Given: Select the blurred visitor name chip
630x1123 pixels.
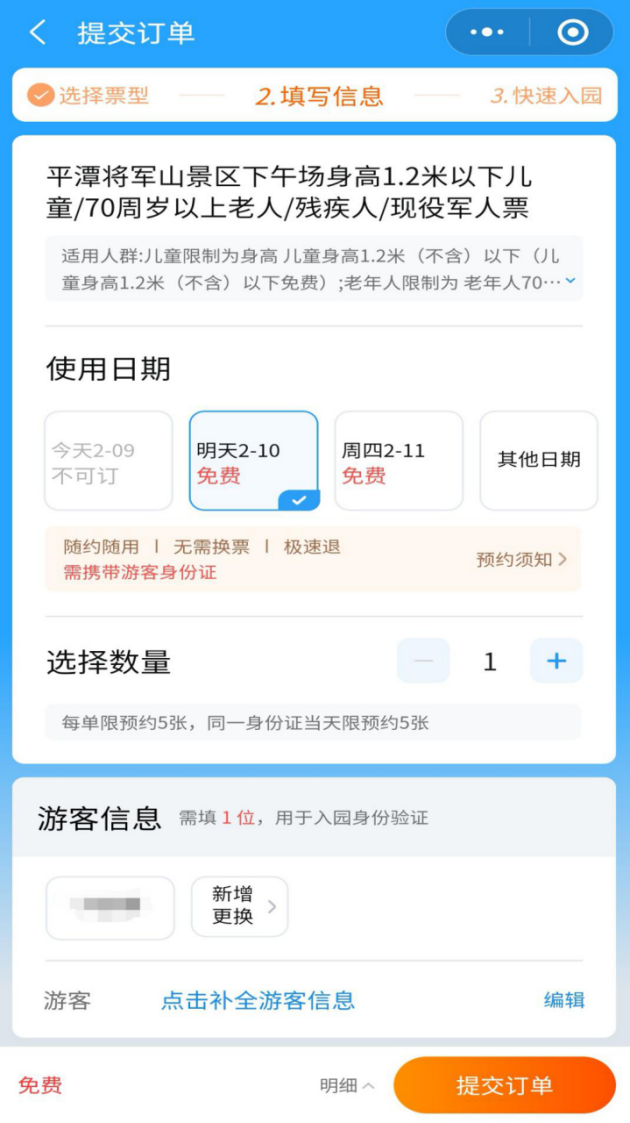Looking at the screenshot, I should 110,907.
